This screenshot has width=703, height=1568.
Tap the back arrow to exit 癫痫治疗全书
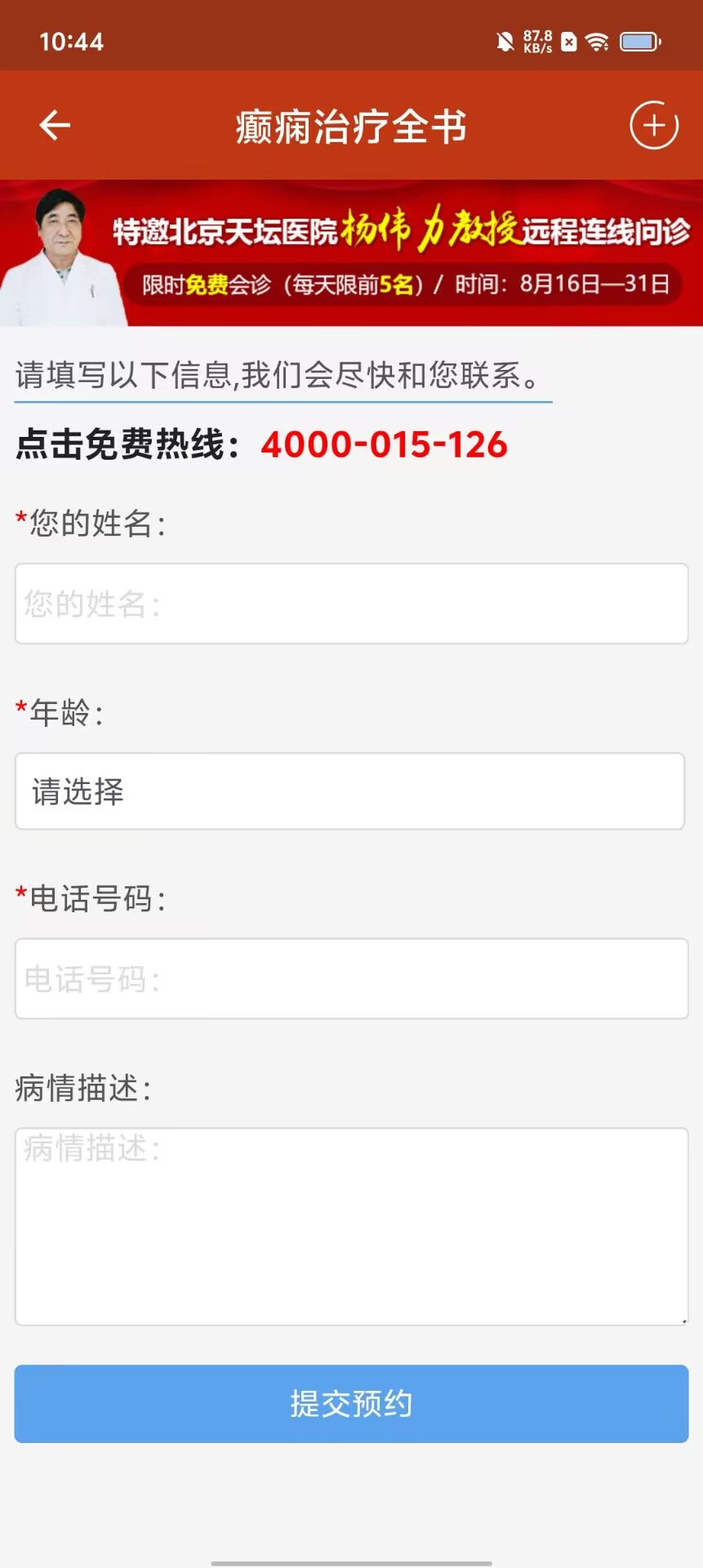tap(54, 124)
